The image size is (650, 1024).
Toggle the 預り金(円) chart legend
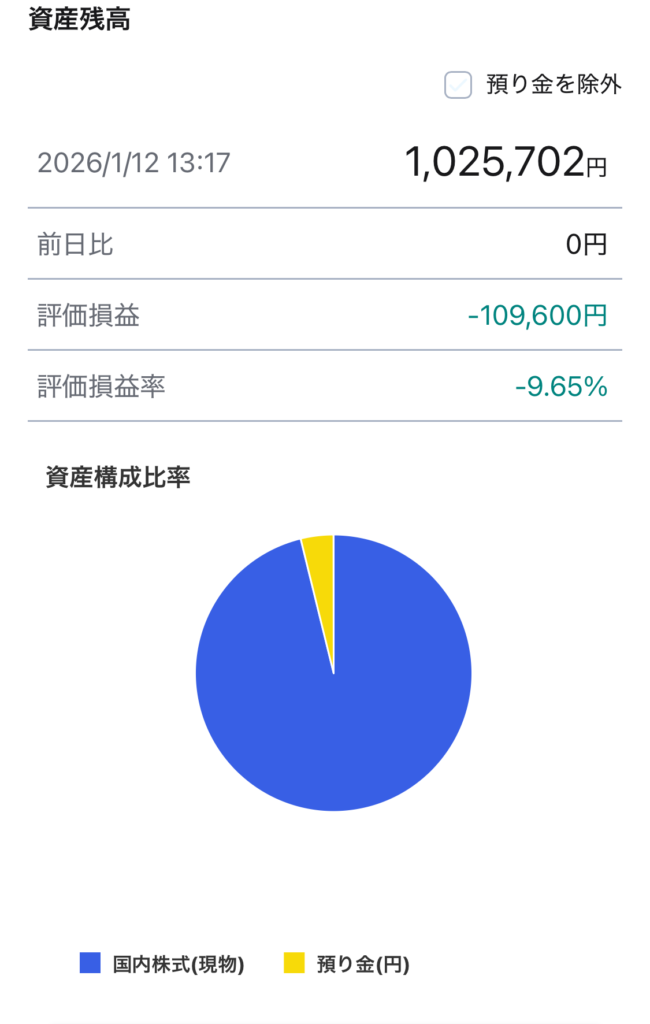(x=347, y=965)
